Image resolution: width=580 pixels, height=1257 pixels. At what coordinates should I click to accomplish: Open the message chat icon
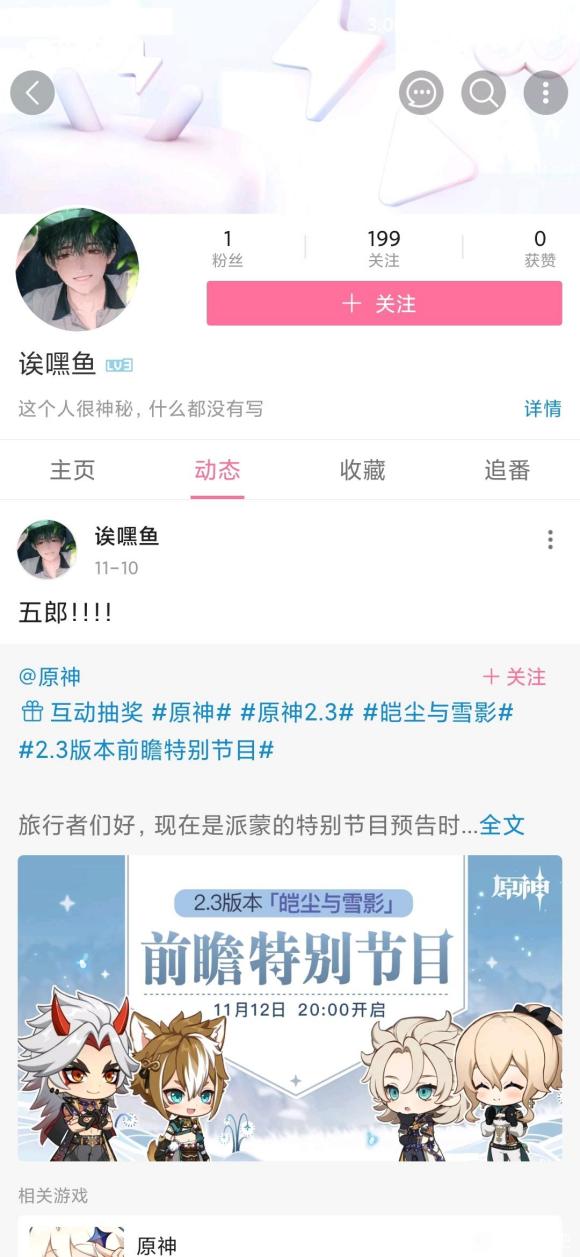click(421, 93)
